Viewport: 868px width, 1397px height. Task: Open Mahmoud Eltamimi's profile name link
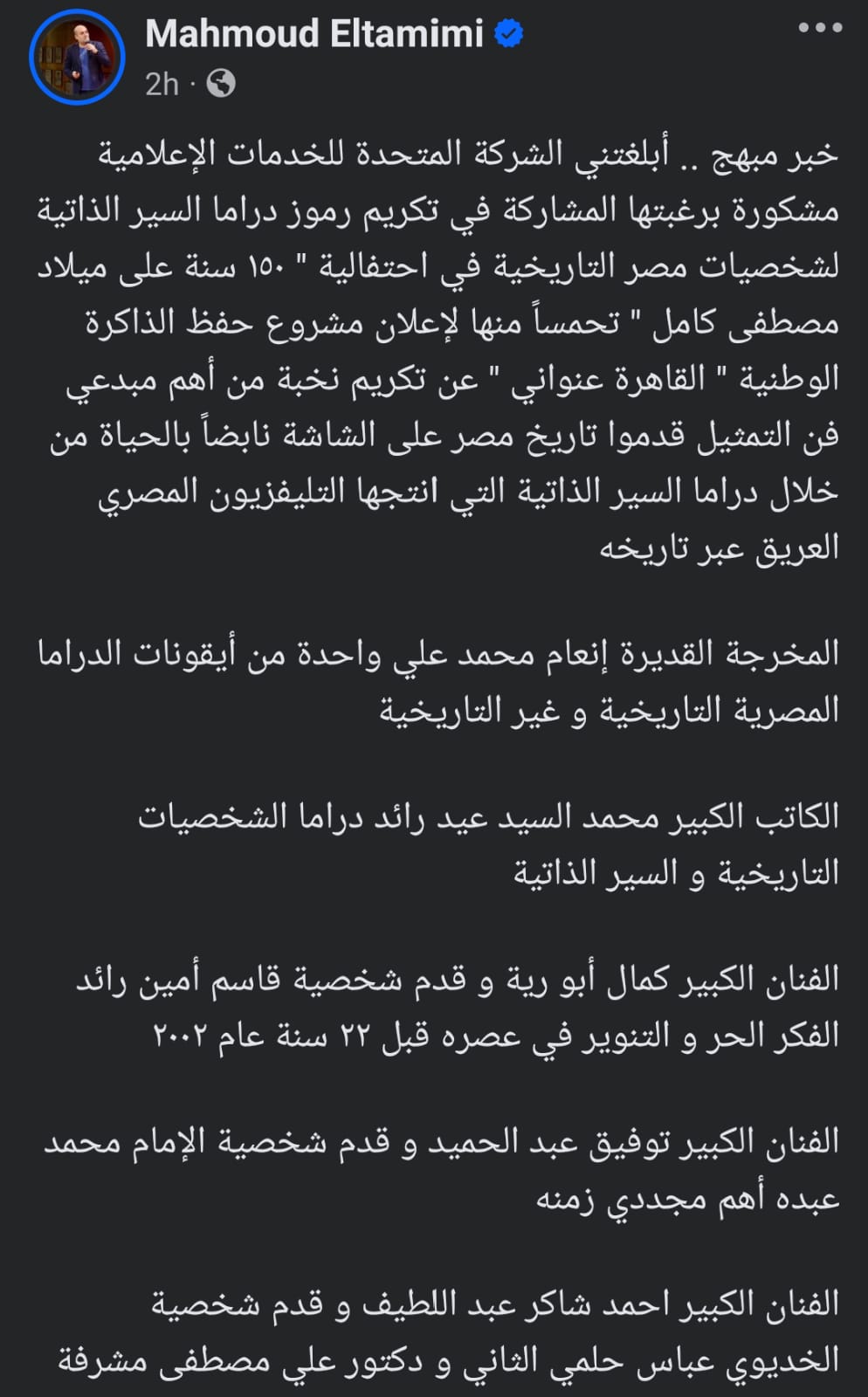[314, 34]
